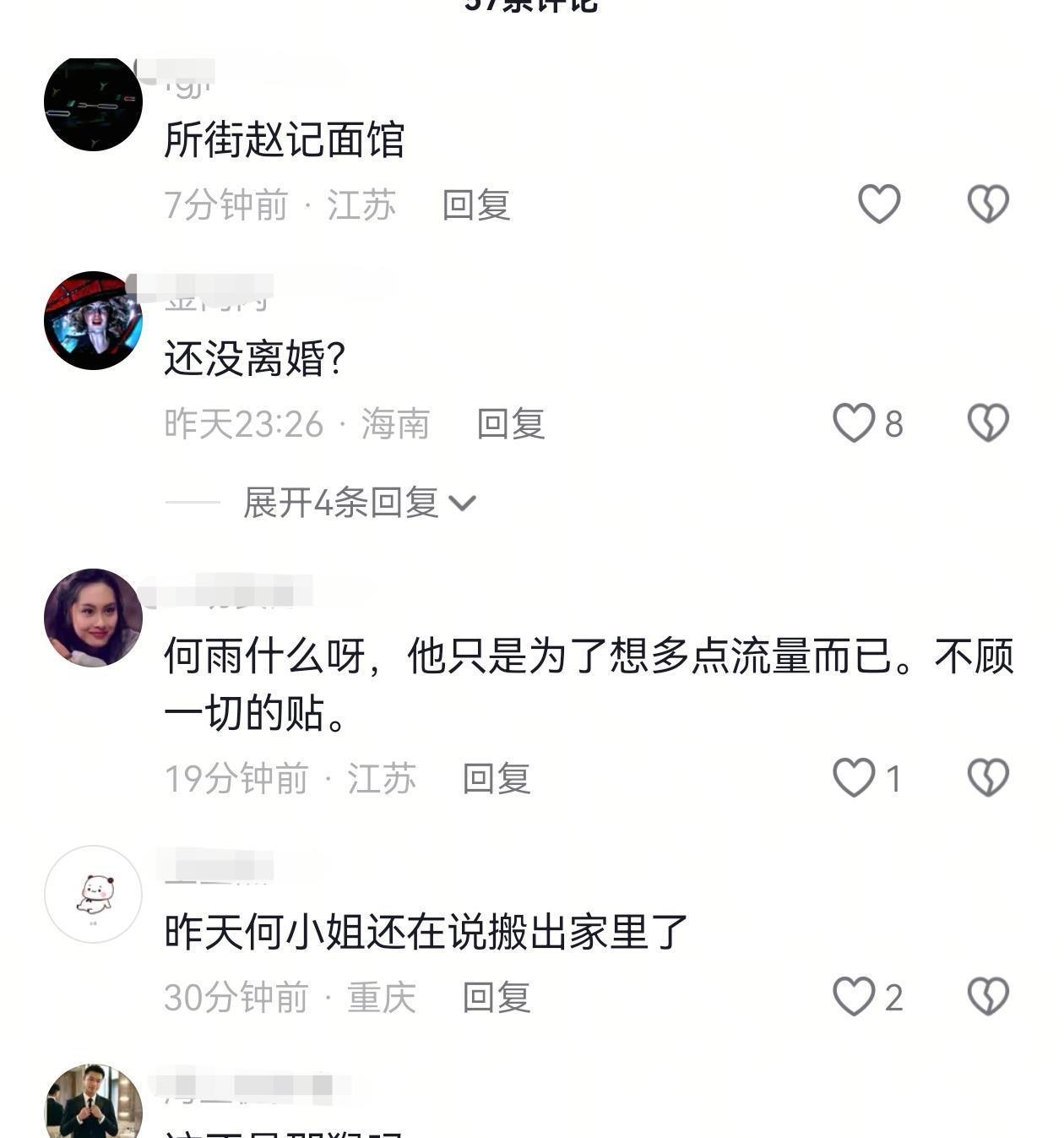Reply to the 何雨什么呀 comment
The image size is (1064, 1138).
497,779
